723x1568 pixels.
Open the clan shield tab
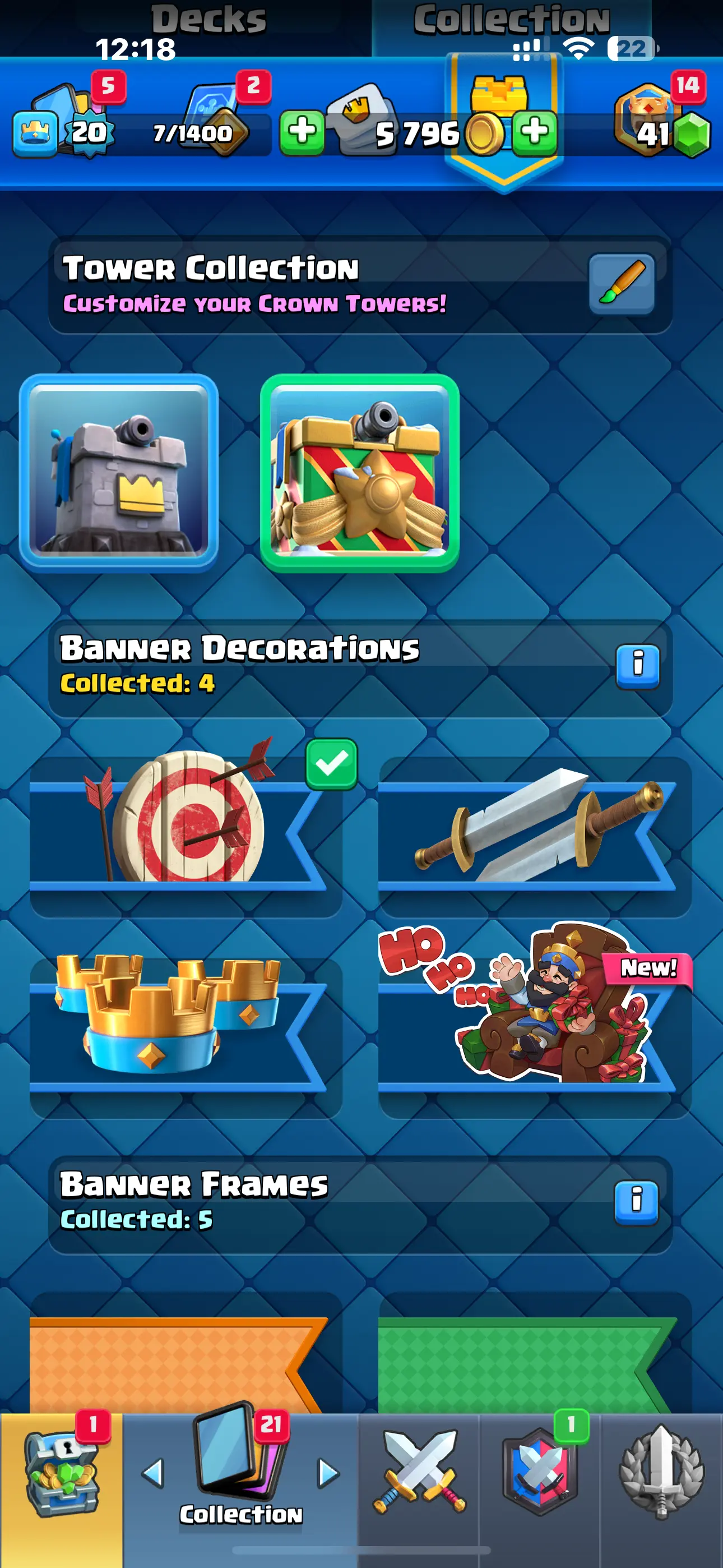(539, 1479)
